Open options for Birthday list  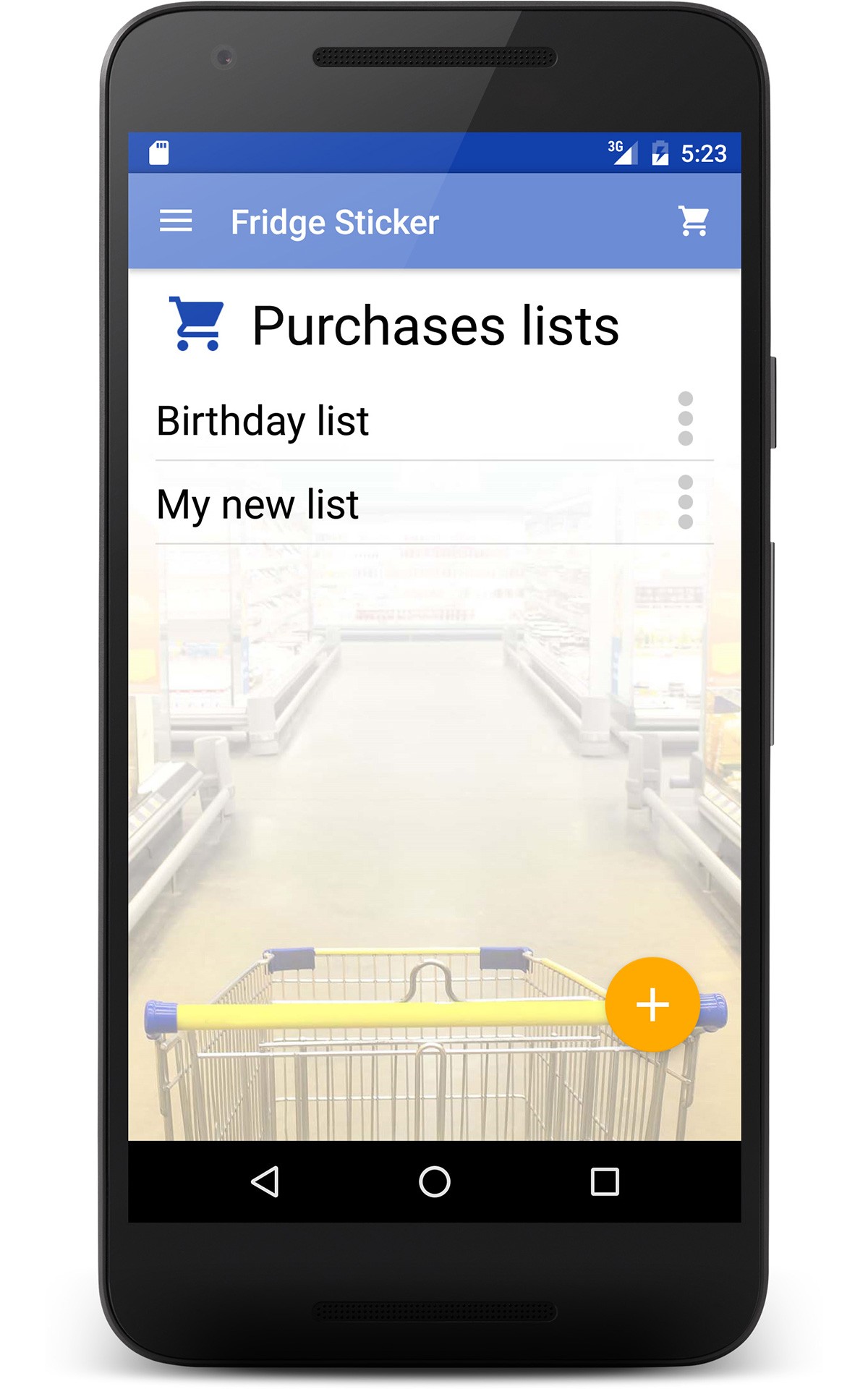click(x=685, y=419)
